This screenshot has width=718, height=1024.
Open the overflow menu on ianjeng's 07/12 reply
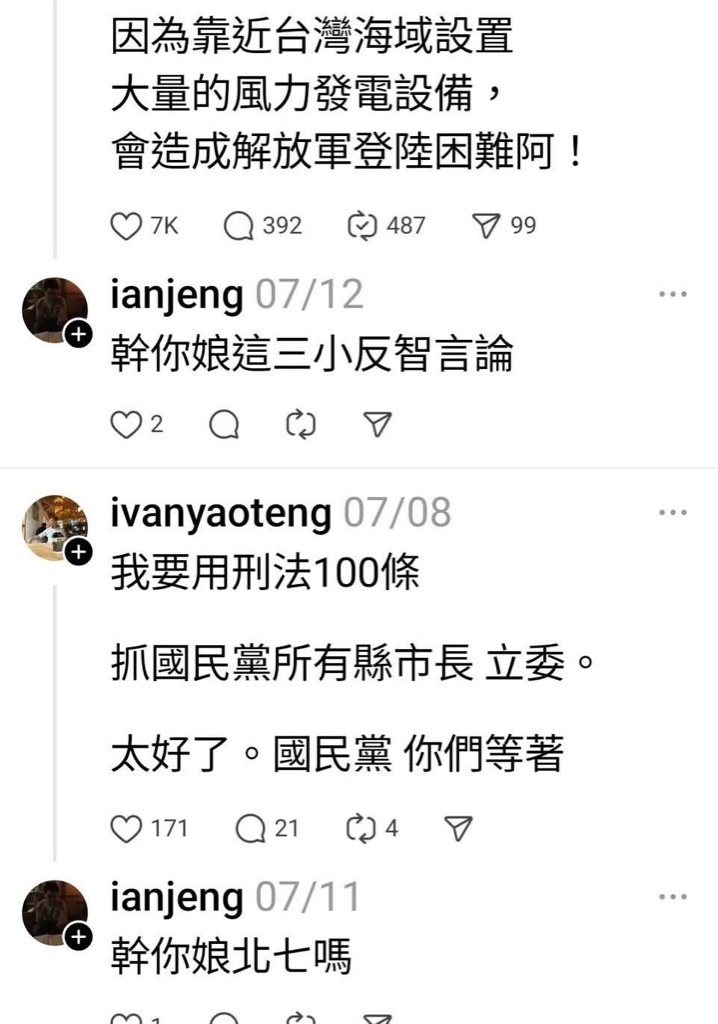pyautogui.click(x=673, y=295)
